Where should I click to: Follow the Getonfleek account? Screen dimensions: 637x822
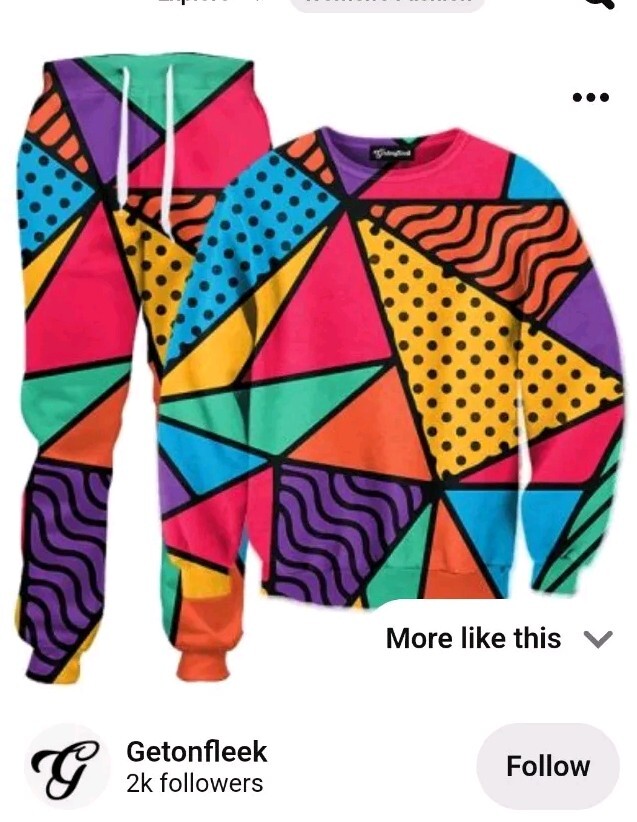[547, 766]
